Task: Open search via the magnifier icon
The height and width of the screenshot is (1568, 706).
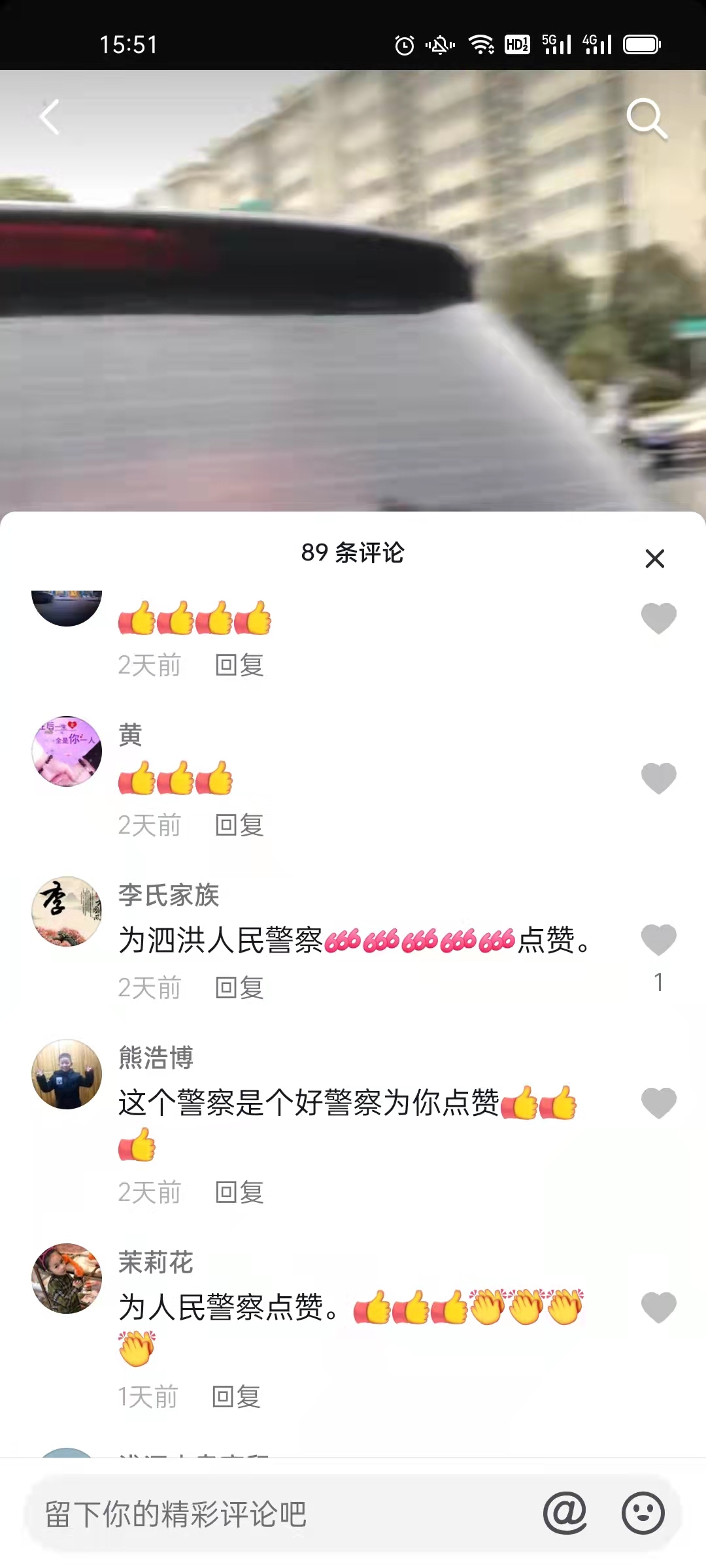Action: pyautogui.click(x=646, y=118)
